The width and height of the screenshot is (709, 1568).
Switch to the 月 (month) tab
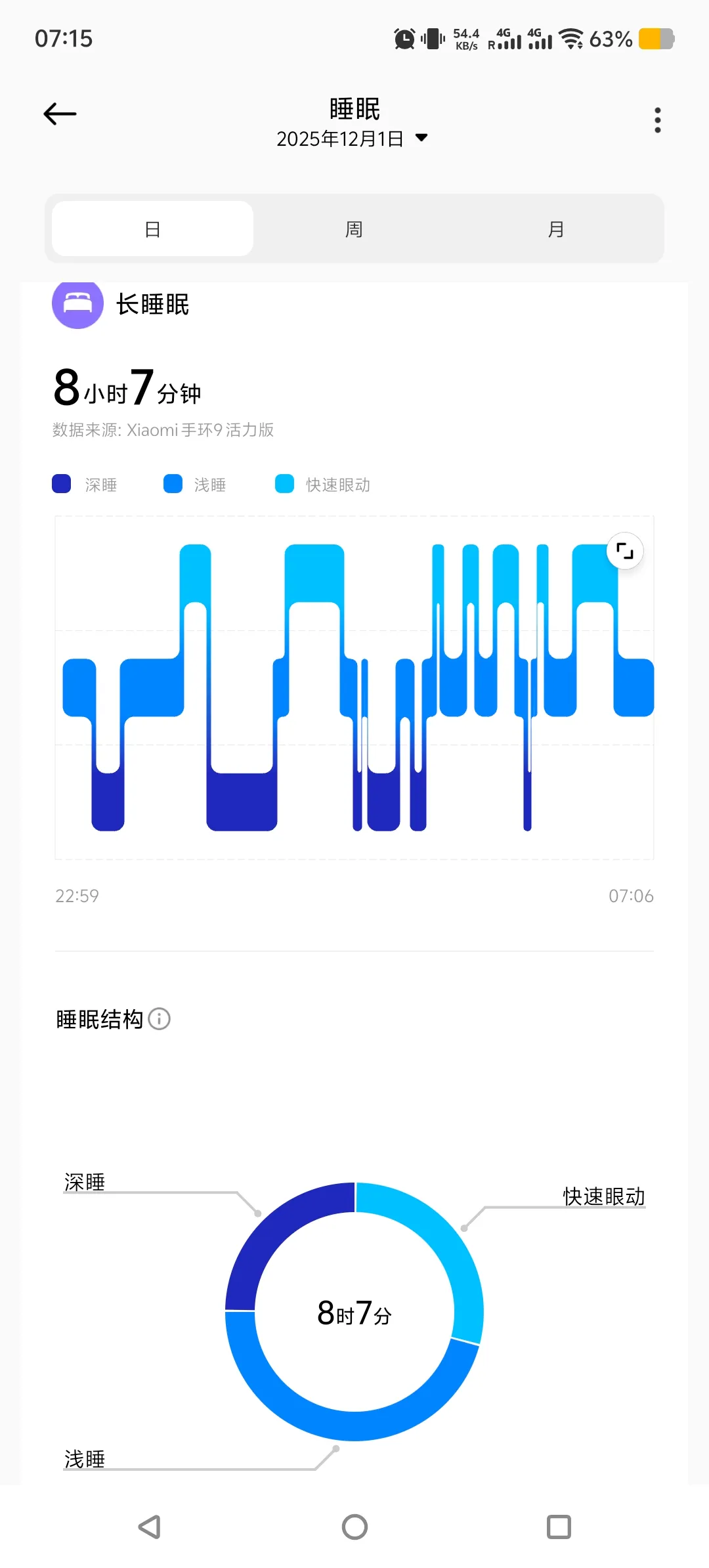(x=556, y=229)
